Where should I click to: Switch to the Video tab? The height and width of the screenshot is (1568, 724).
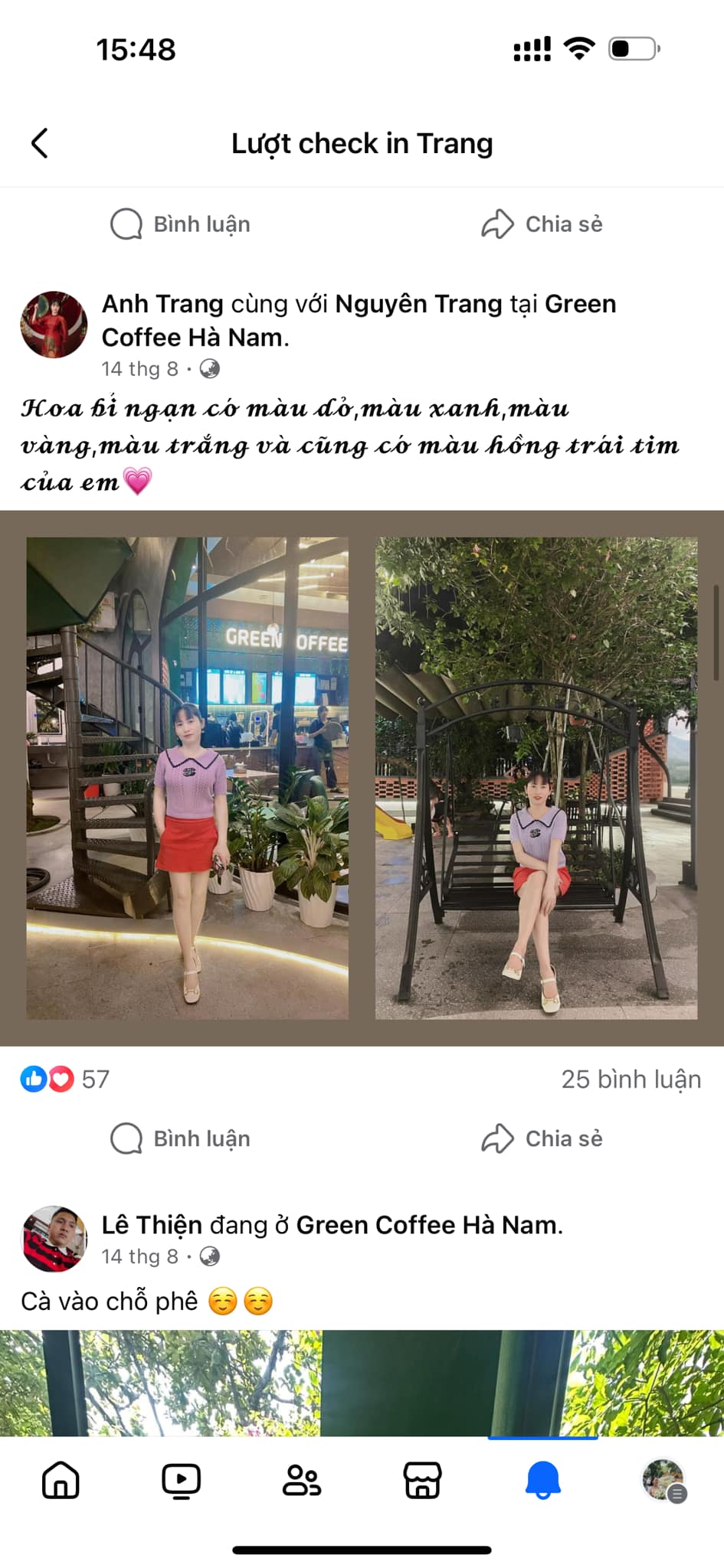[181, 1479]
